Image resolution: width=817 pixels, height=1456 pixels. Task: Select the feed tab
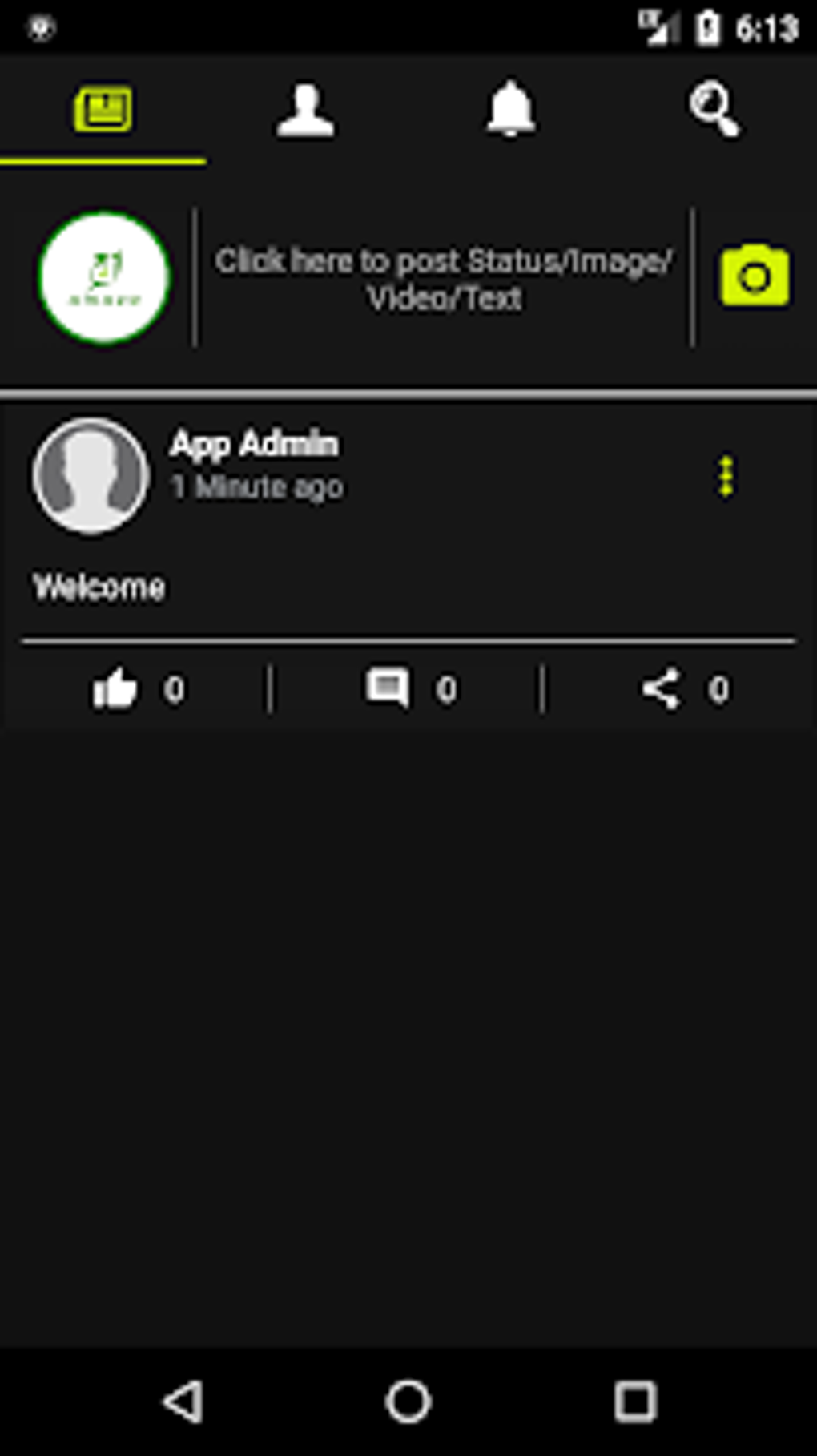(103, 109)
